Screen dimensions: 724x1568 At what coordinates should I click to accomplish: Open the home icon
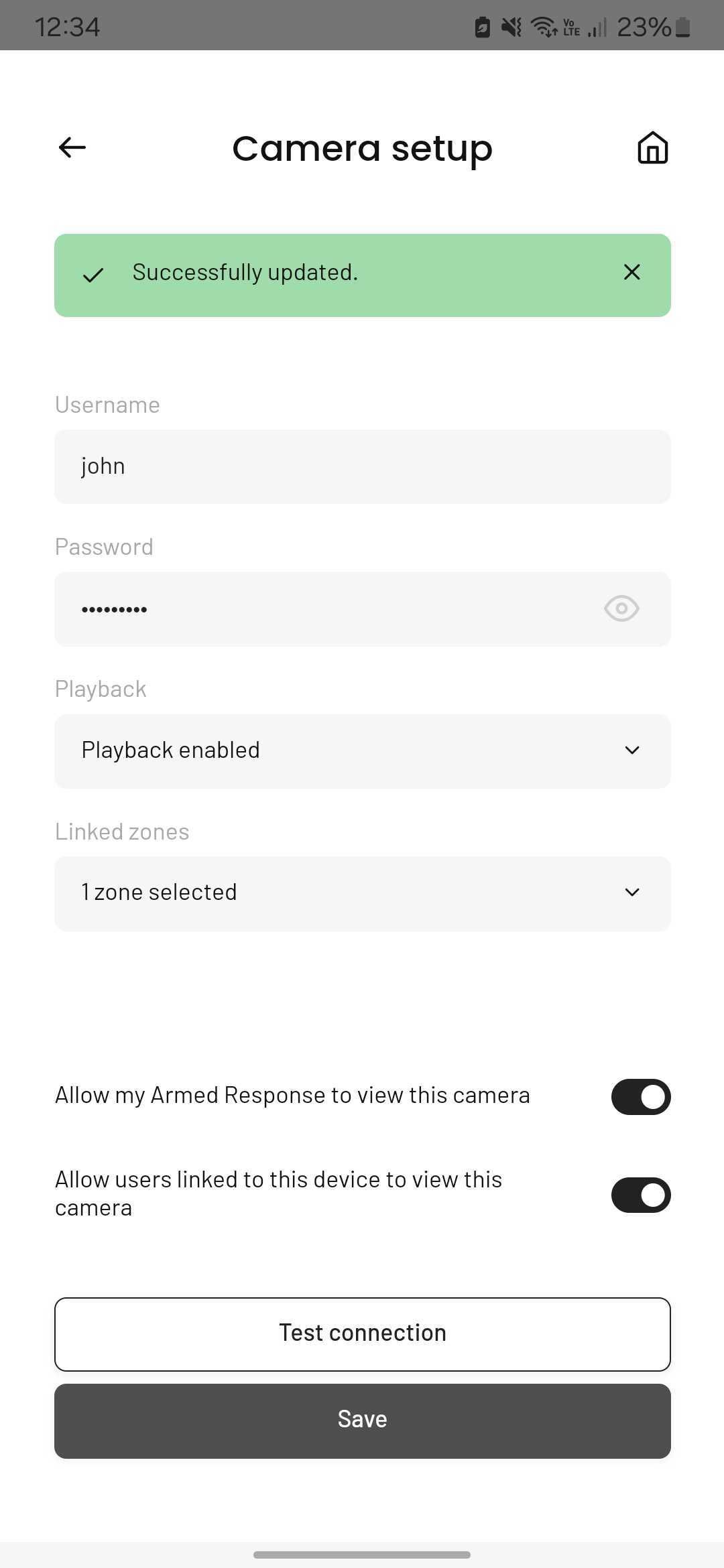pyautogui.click(x=652, y=147)
